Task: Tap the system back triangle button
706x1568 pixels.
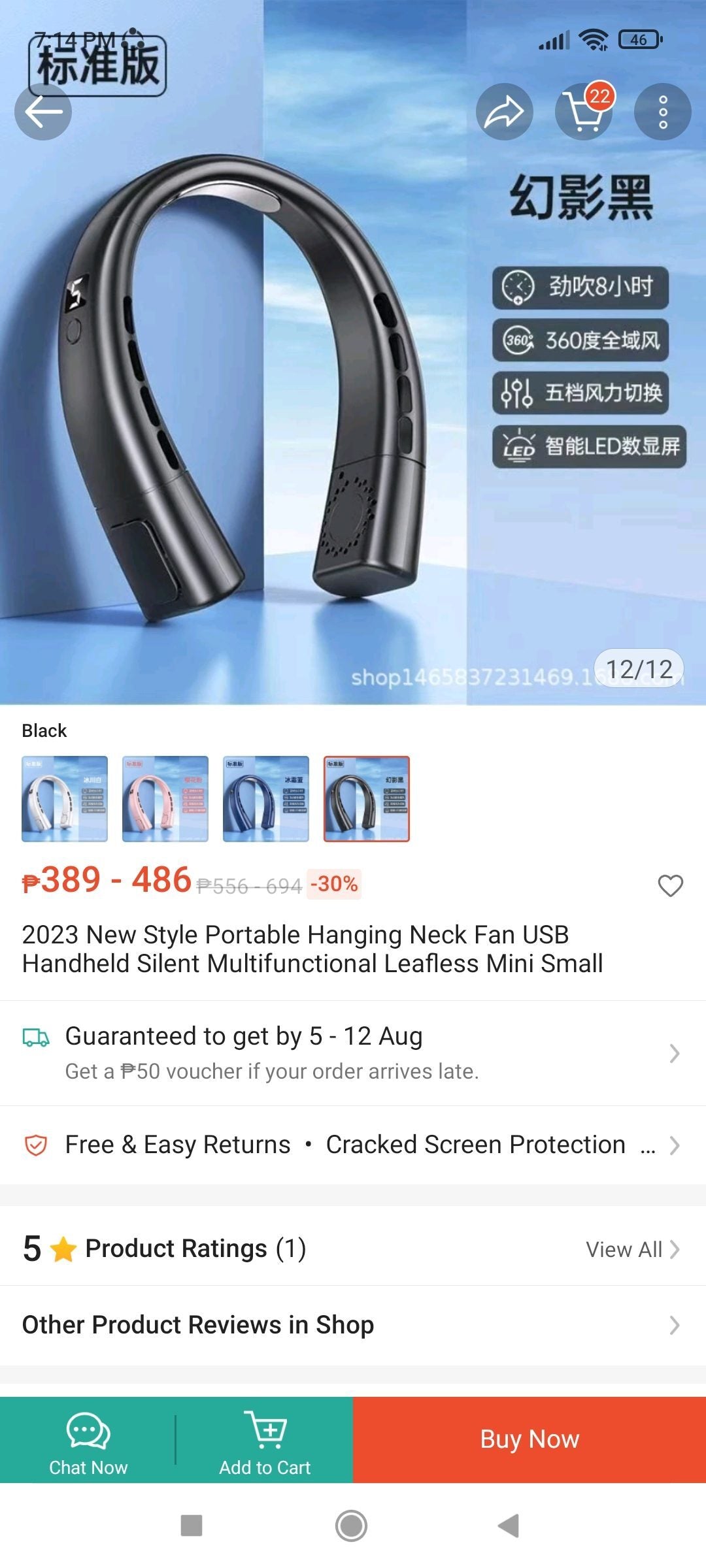Action: click(509, 1526)
